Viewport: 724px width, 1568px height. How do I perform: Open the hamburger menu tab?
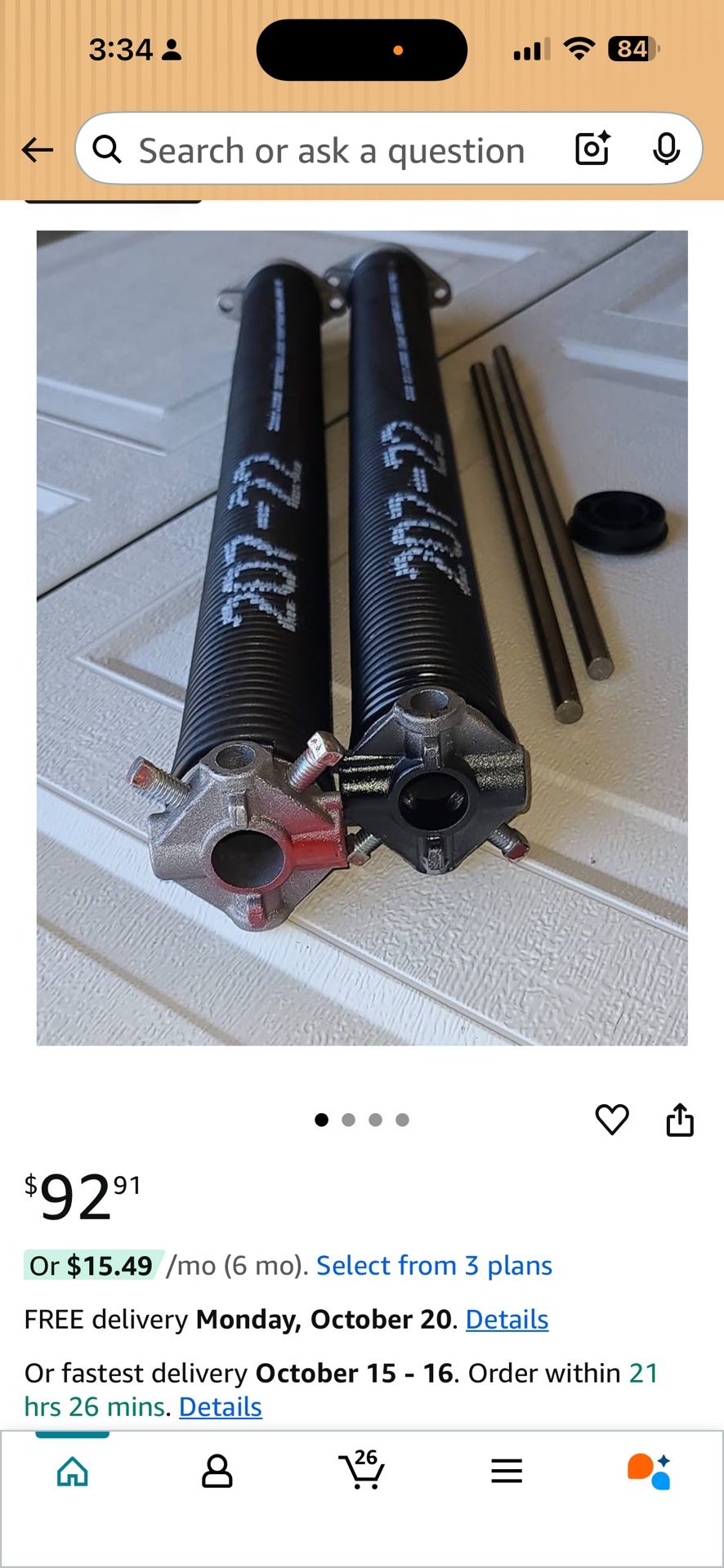[x=507, y=1472]
